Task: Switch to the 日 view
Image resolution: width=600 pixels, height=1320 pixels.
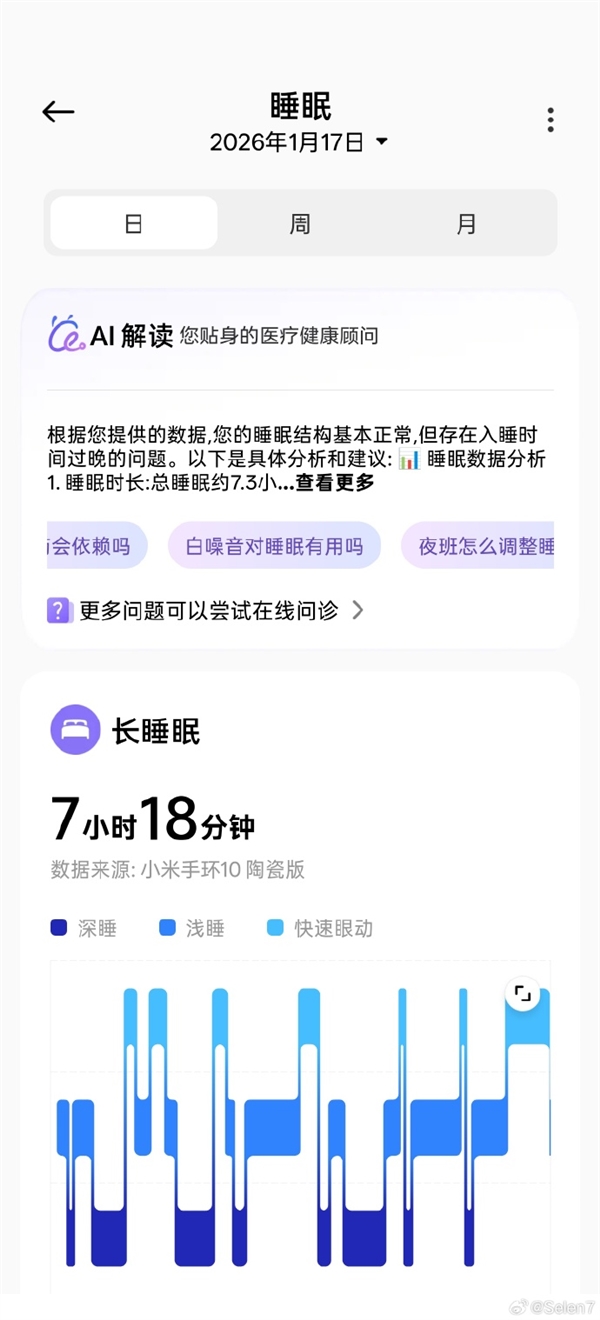Action: coord(134,223)
